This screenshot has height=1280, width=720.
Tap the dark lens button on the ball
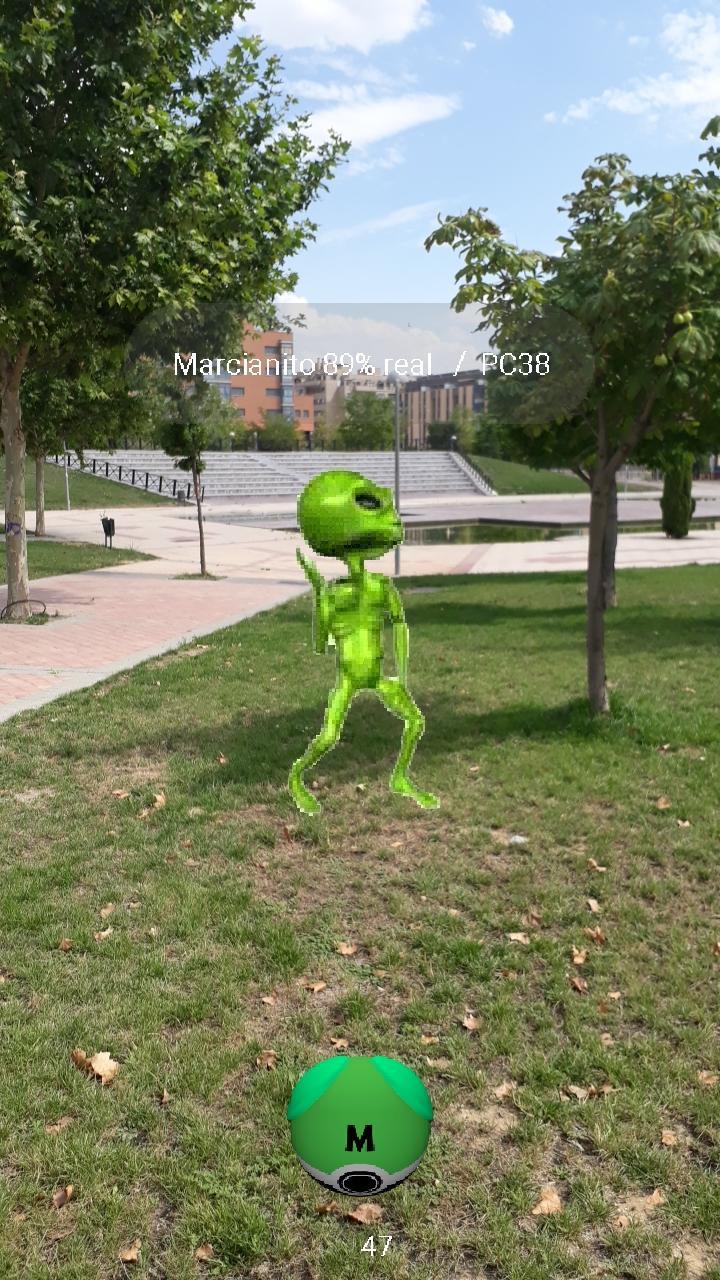360,1180
